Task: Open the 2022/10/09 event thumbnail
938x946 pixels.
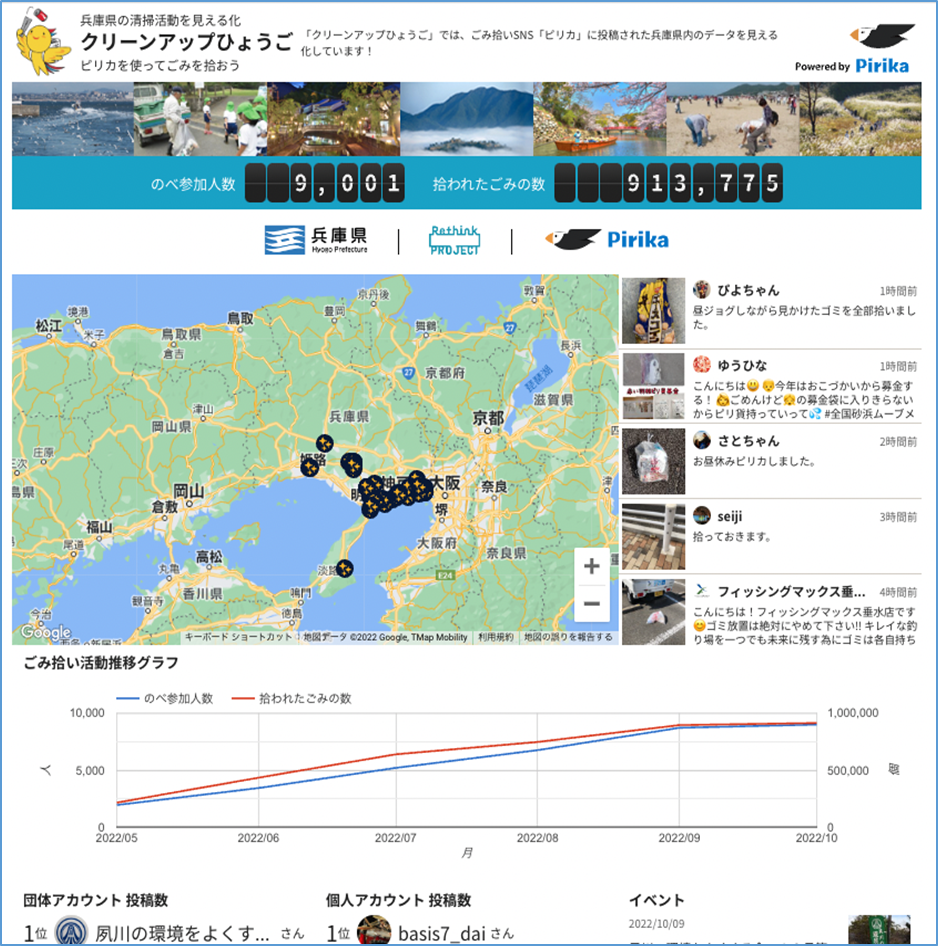Action: [x=878, y=930]
